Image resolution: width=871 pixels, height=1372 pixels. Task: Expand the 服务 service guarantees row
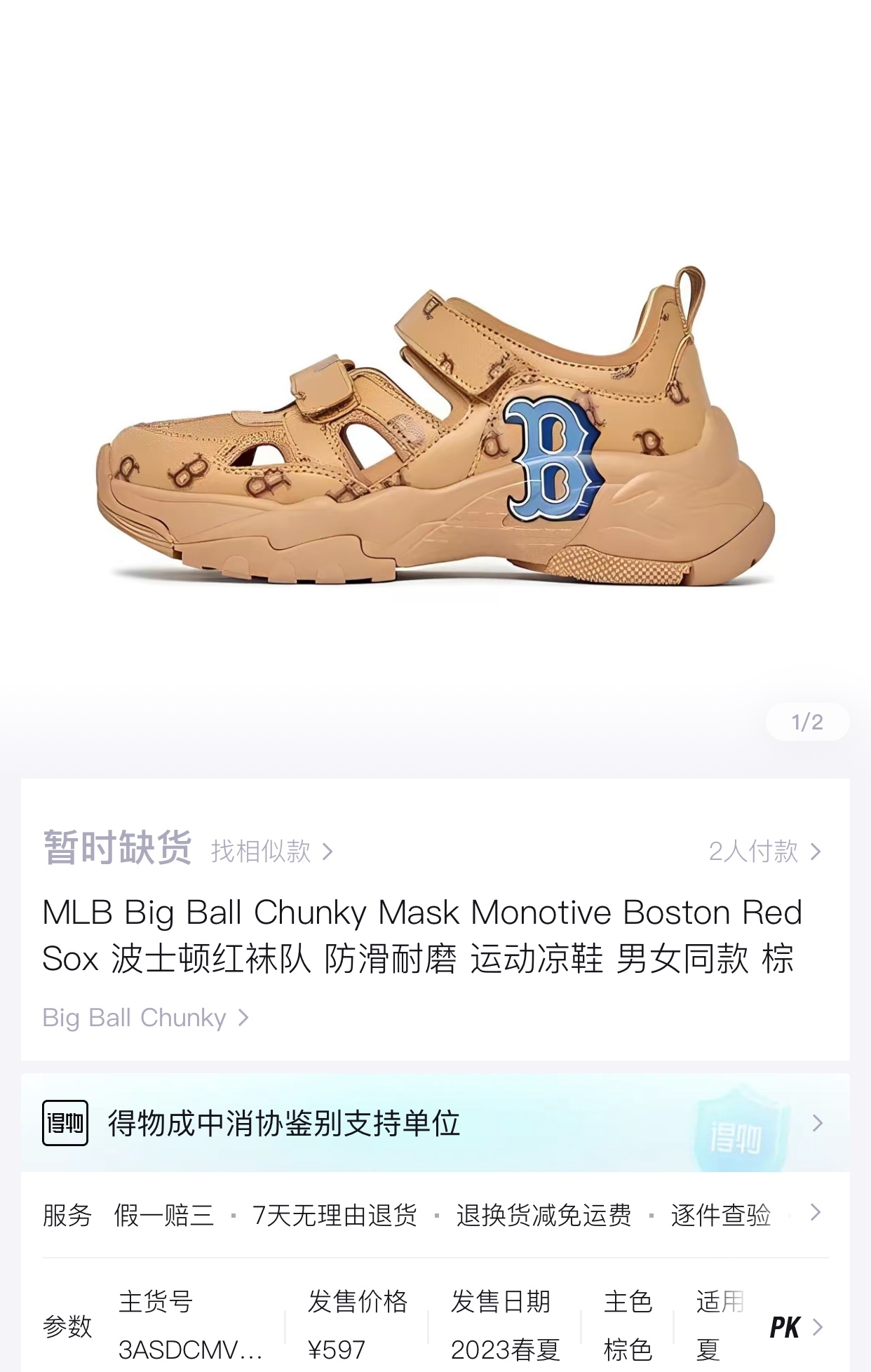(x=435, y=1214)
